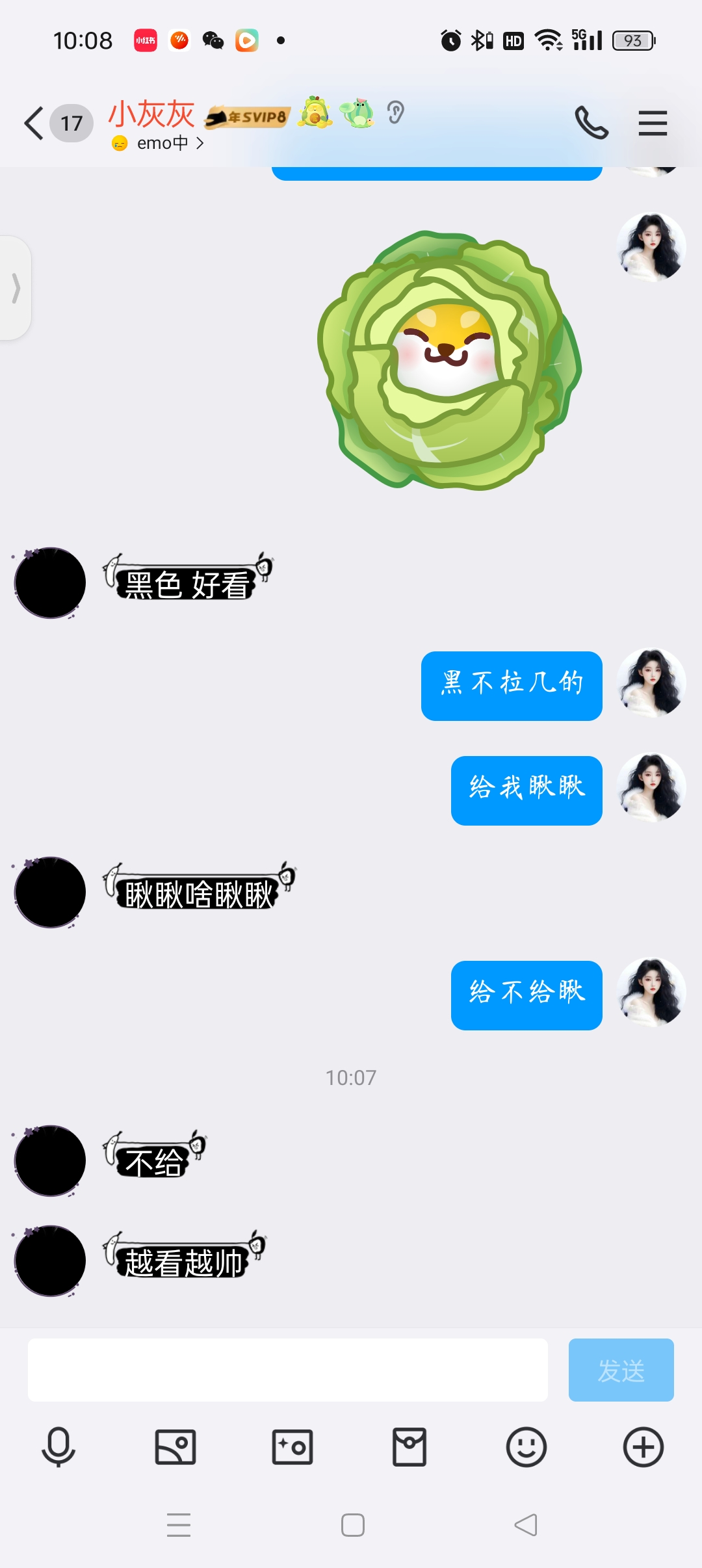Tap the 发送 send button
The height and width of the screenshot is (1568, 702).
point(621,1370)
